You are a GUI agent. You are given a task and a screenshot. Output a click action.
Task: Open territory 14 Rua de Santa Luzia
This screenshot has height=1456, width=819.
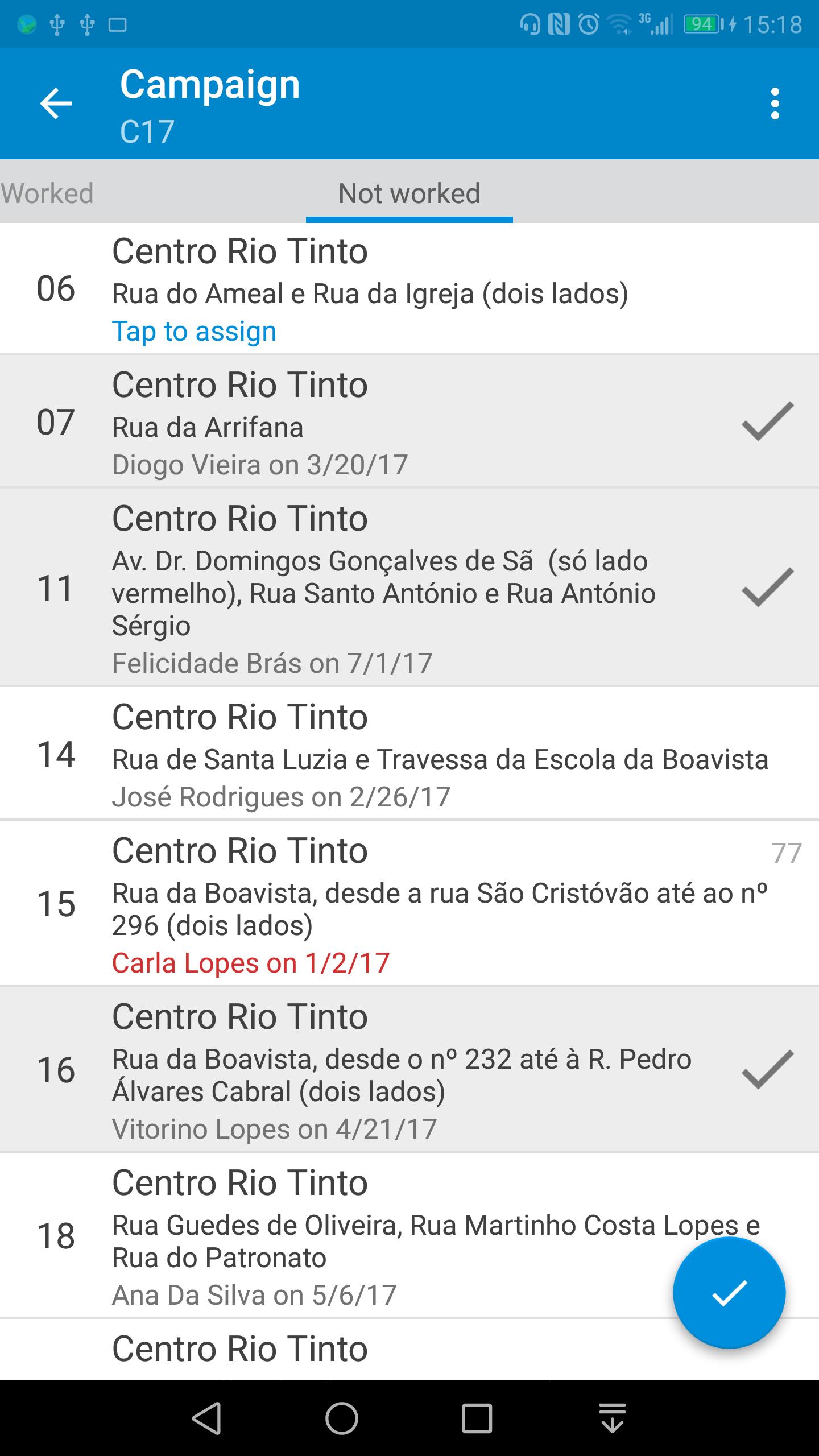click(409, 754)
